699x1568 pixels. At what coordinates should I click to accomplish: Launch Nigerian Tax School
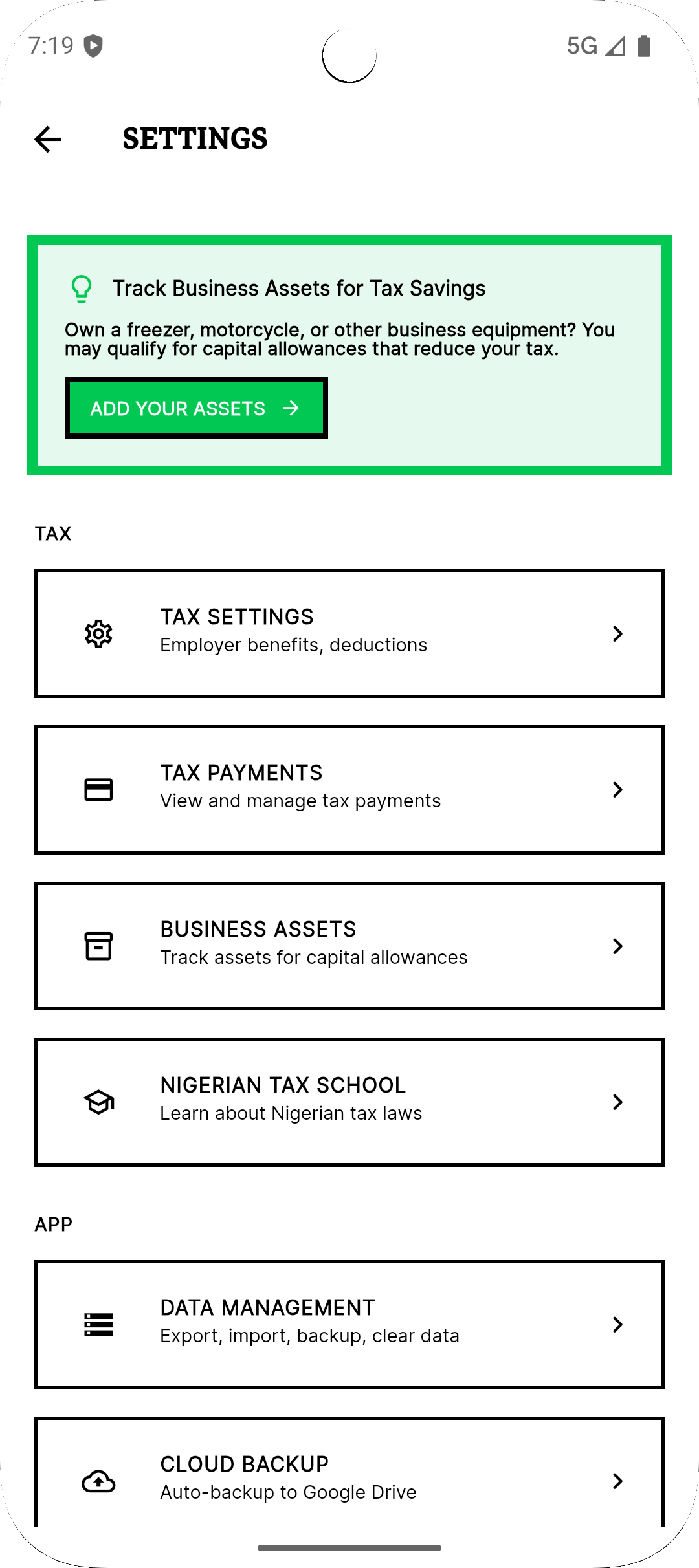coord(349,1102)
